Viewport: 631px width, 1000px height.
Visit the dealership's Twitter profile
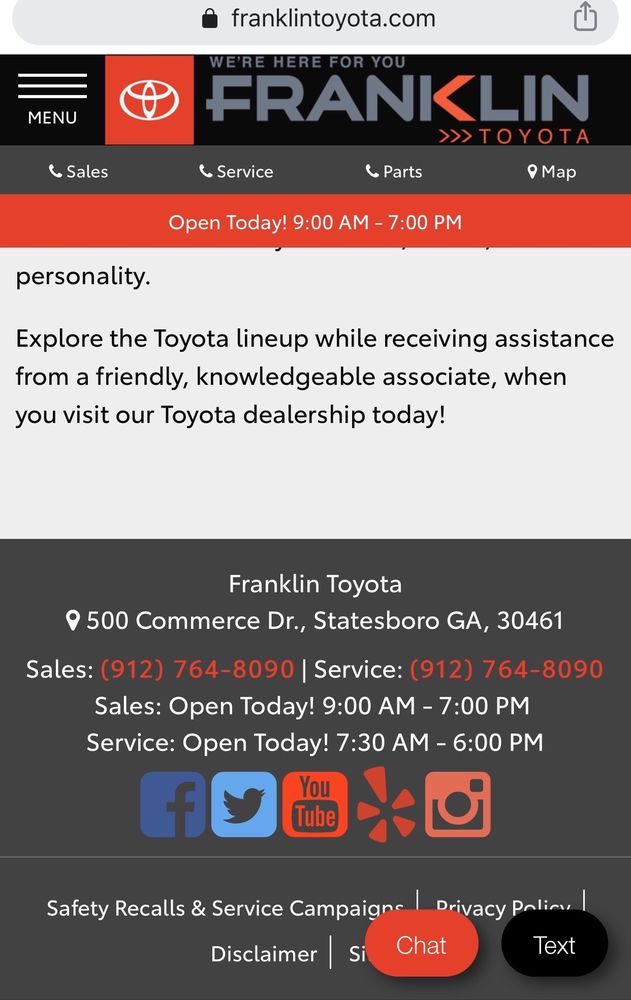(244, 804)
